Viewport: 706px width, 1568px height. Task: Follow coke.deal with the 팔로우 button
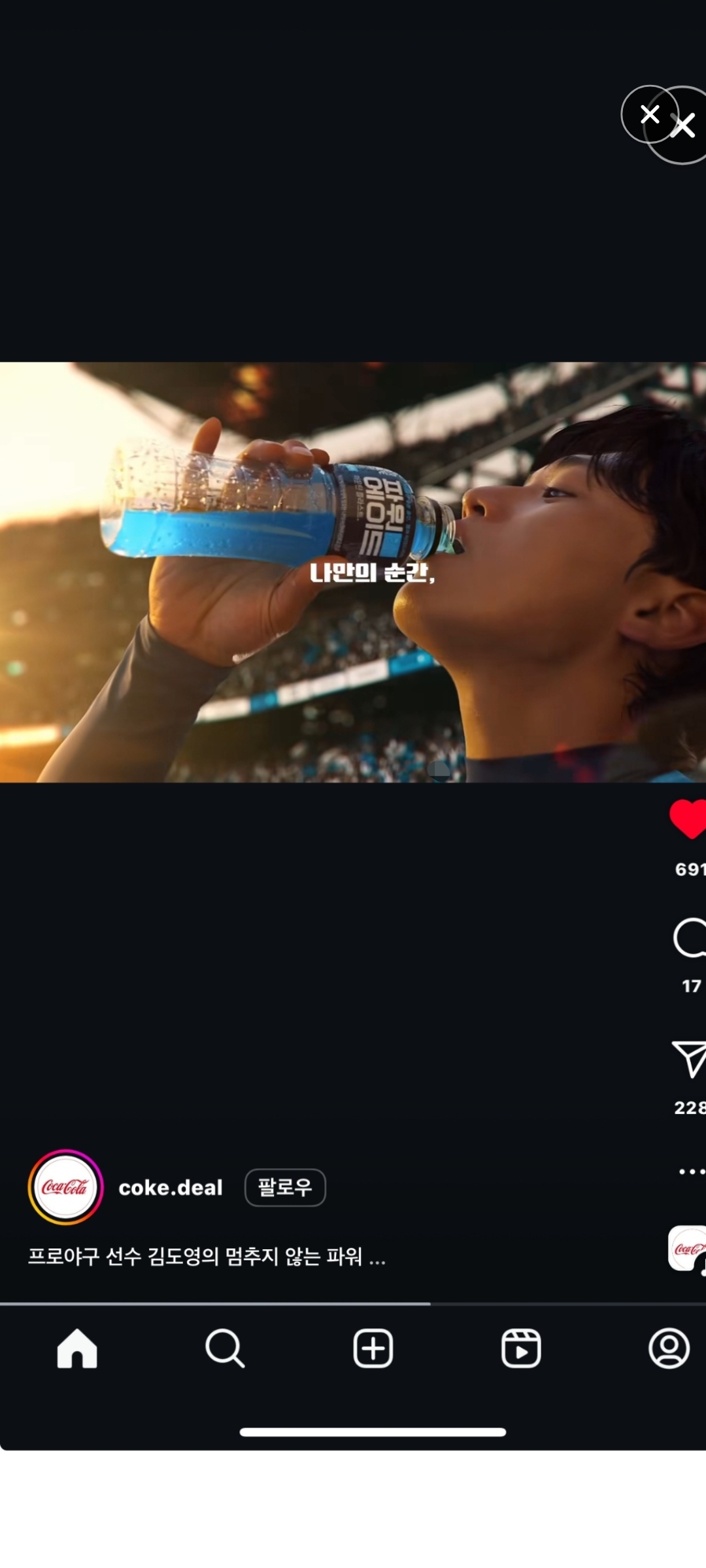click(285, 1187)
